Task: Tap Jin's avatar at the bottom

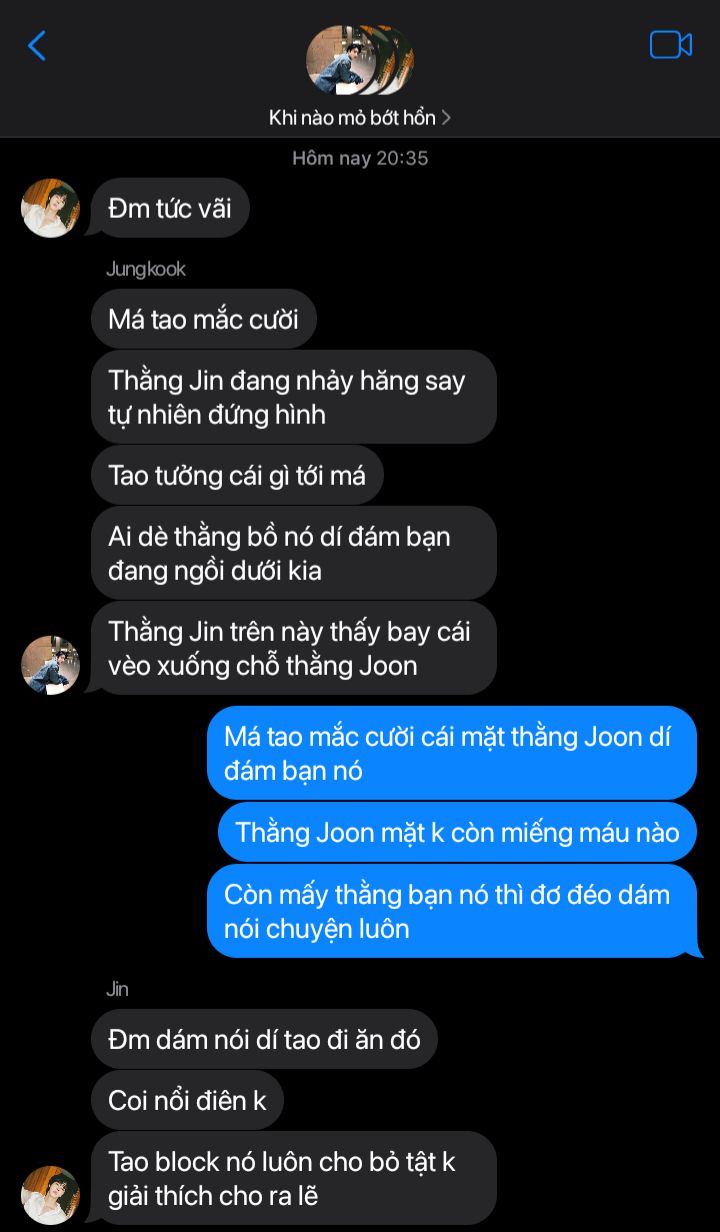Action: [50, 1194]
